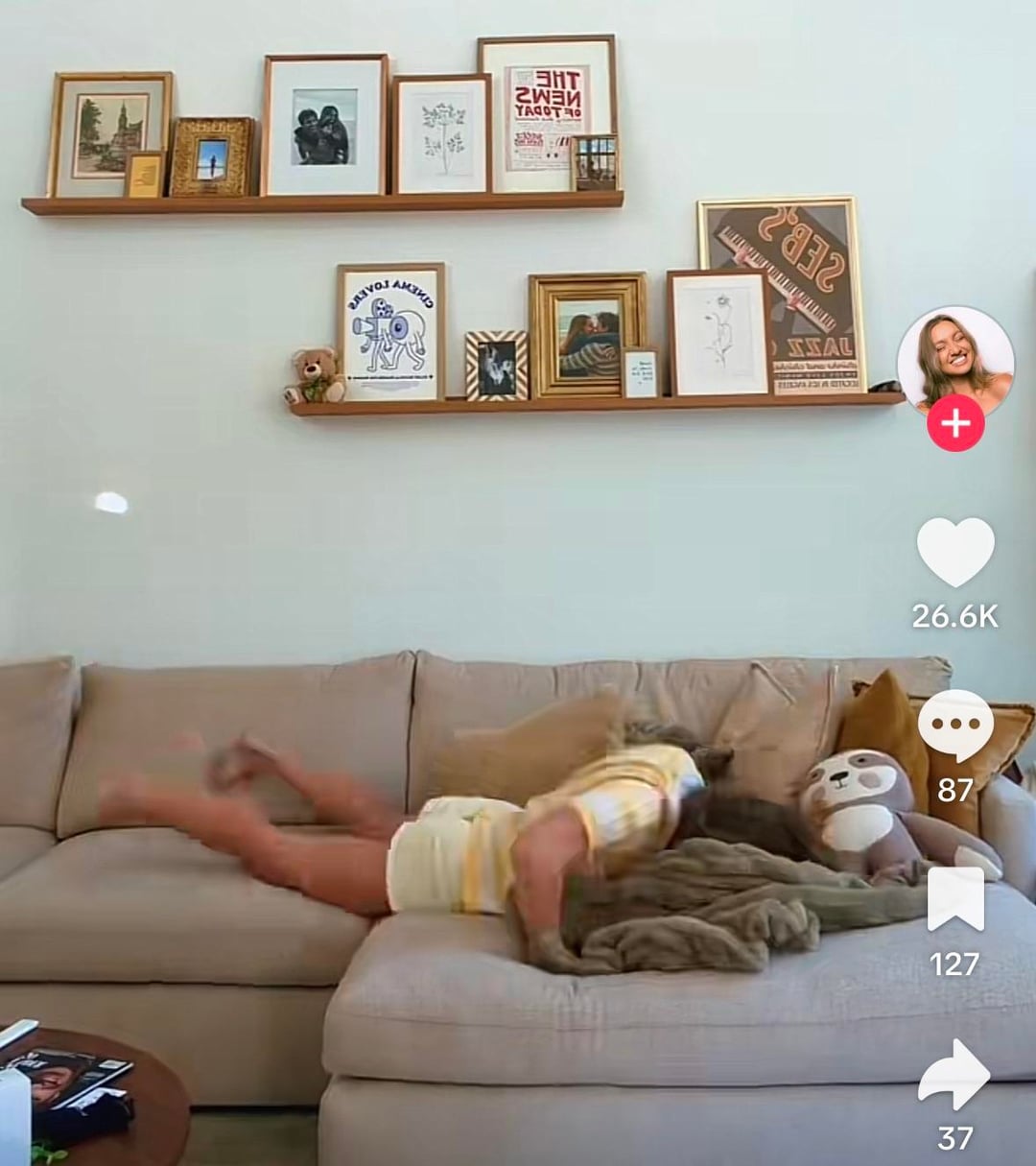Bookmark this video to favorites
Screen dimensions: 1036x1166
coord(955,898)
